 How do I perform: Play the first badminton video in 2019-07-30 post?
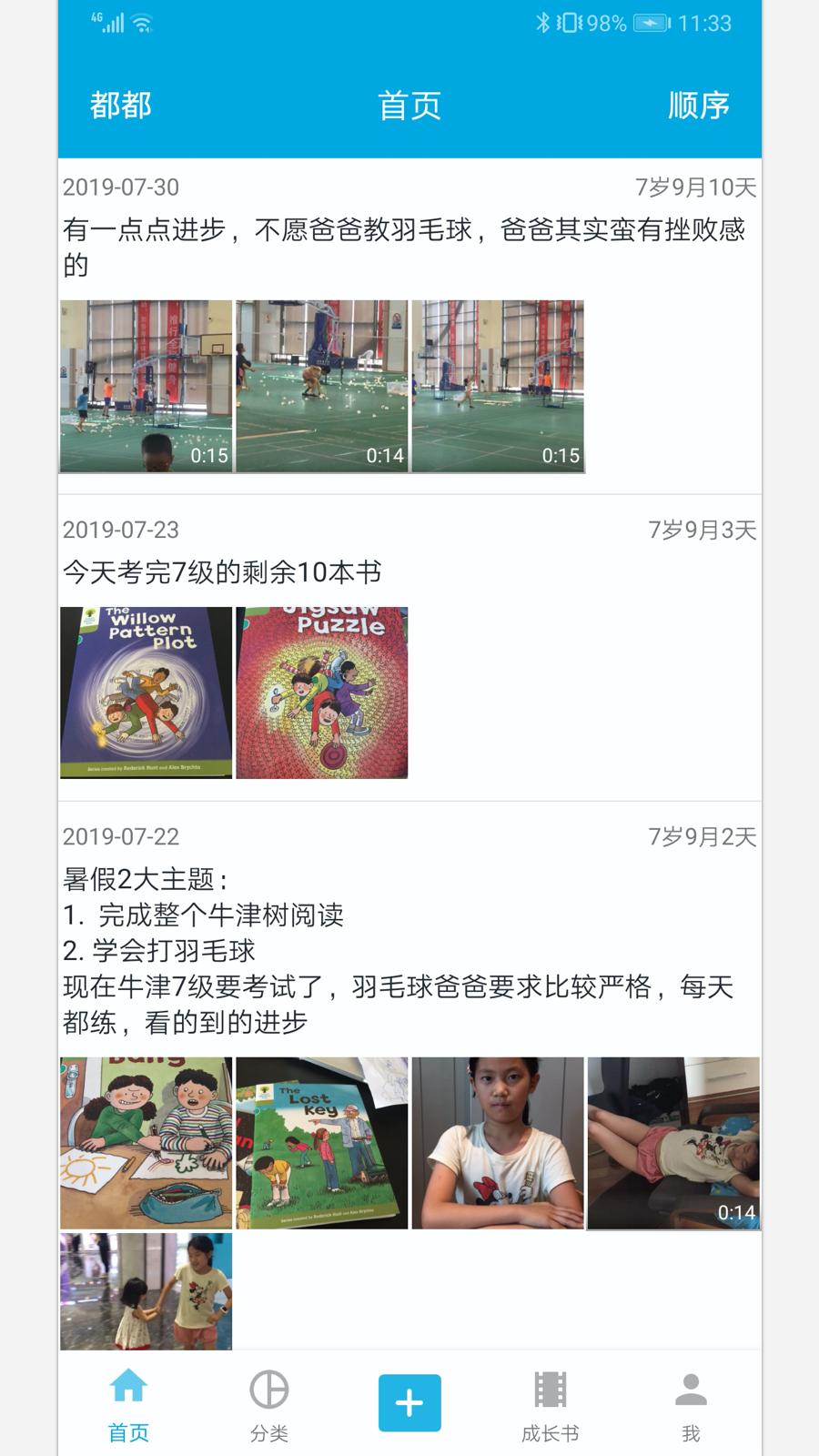point(147,386)
